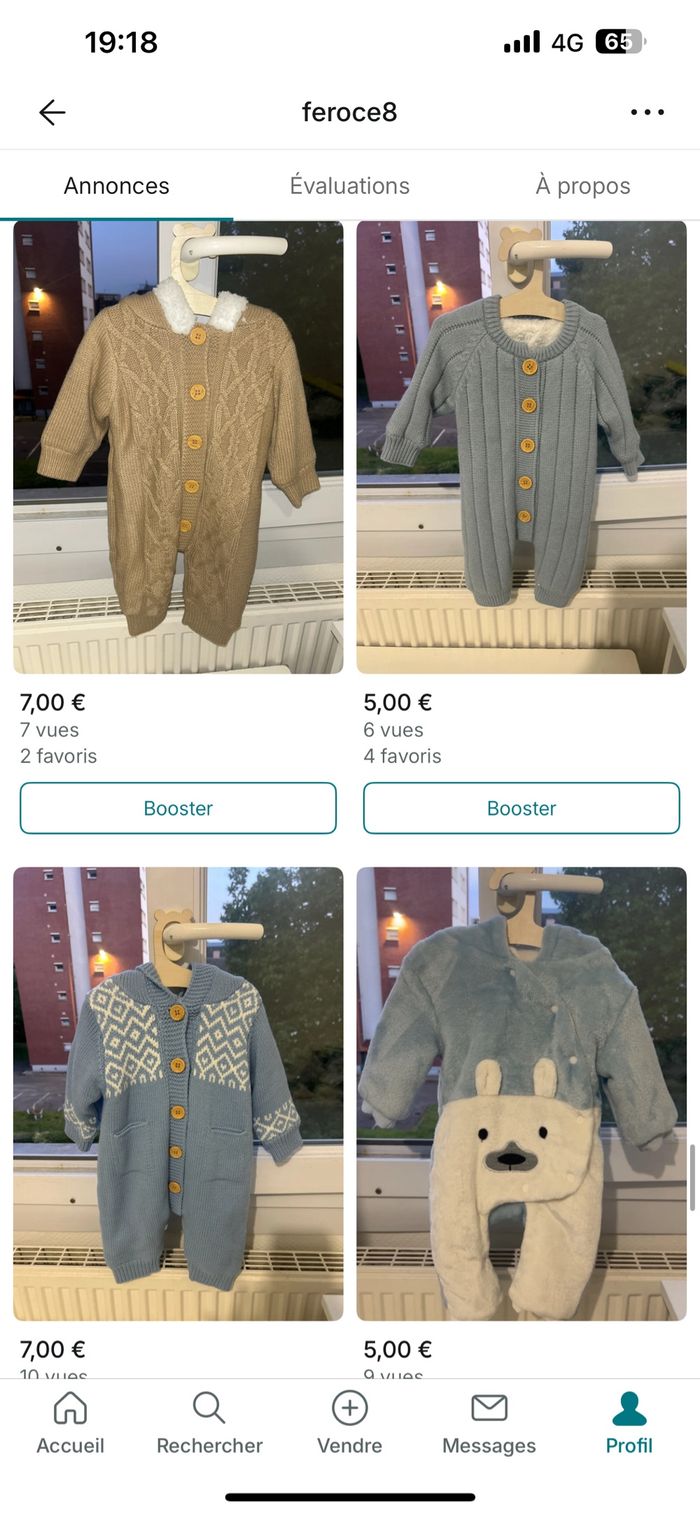Select the Annonces tab
700x1515 pixels.
(117, 186)
